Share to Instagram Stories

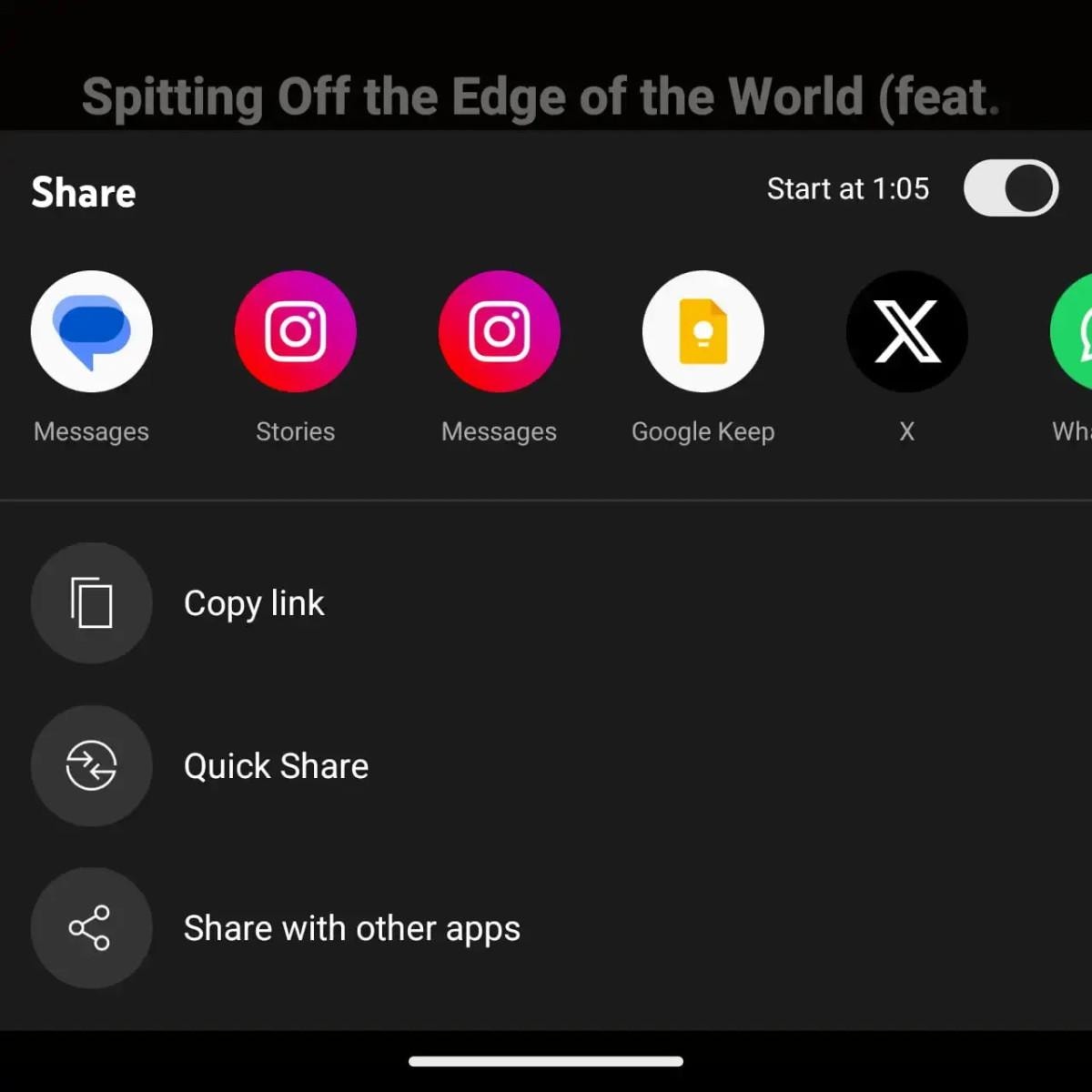click(295, 331)
